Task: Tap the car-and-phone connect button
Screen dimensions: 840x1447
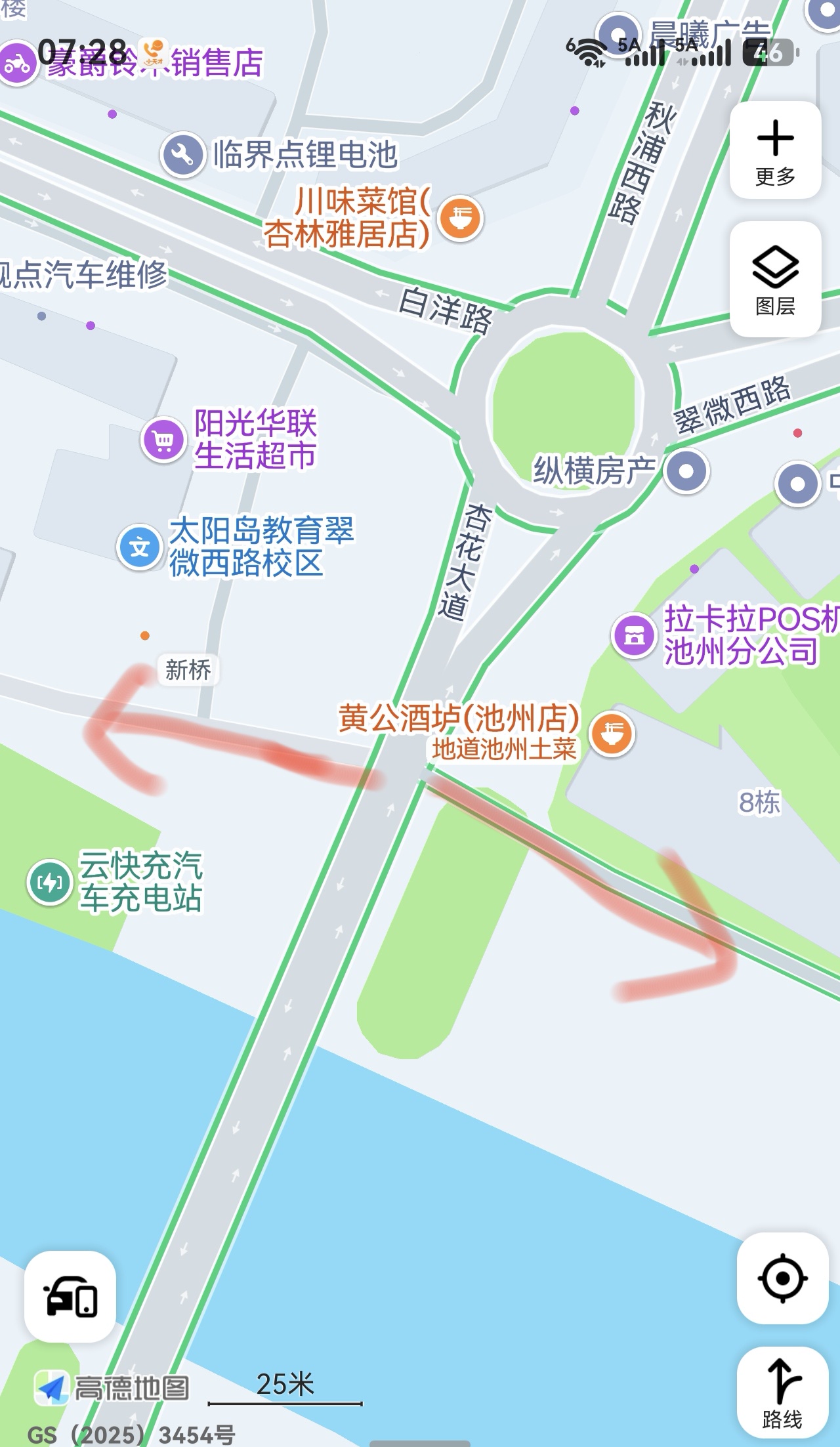Action: tap(70, 1296)
